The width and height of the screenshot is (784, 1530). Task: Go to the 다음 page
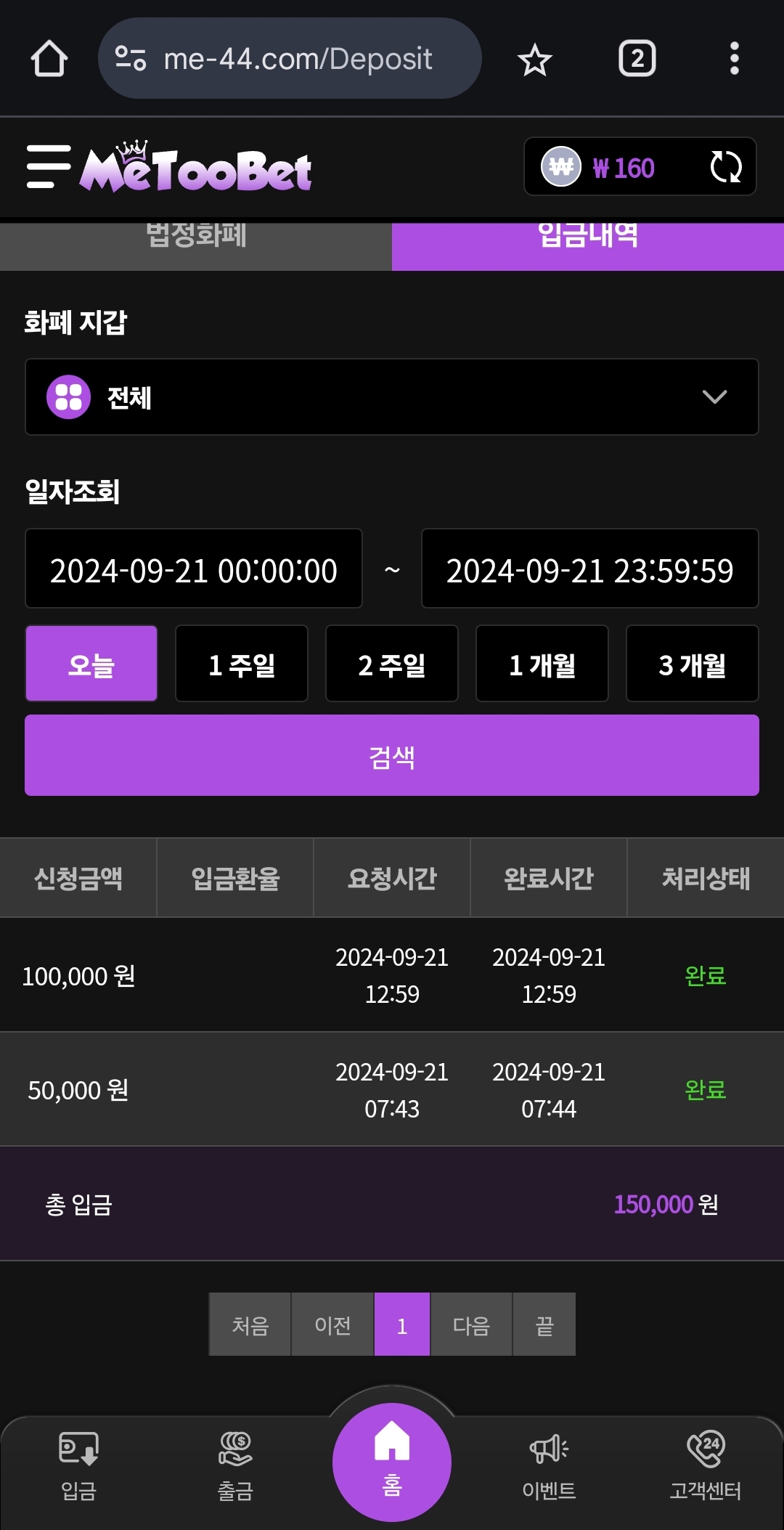(471, 1324)
